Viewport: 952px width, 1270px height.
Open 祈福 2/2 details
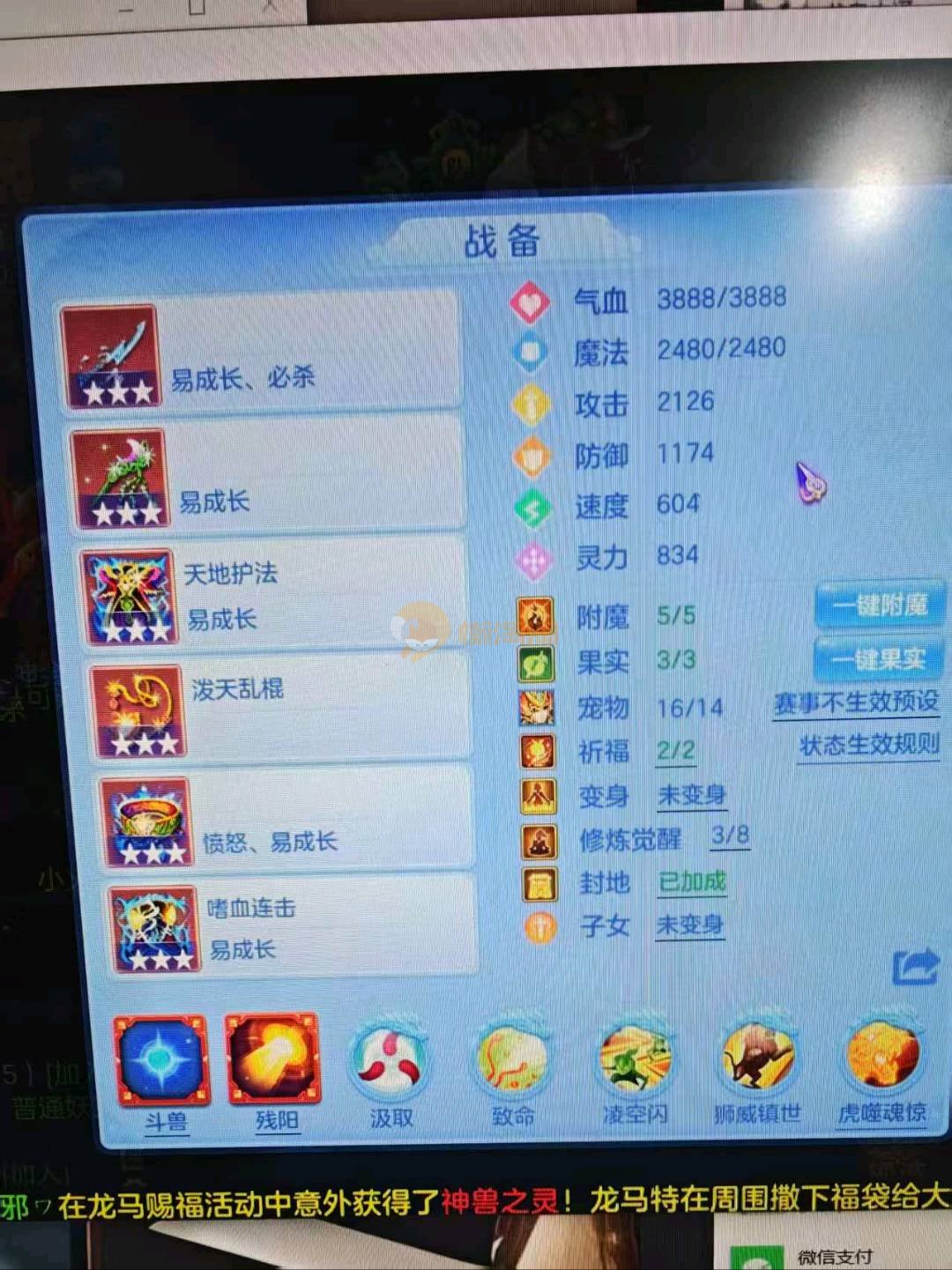pyautogui.click(x=675, y=751)
